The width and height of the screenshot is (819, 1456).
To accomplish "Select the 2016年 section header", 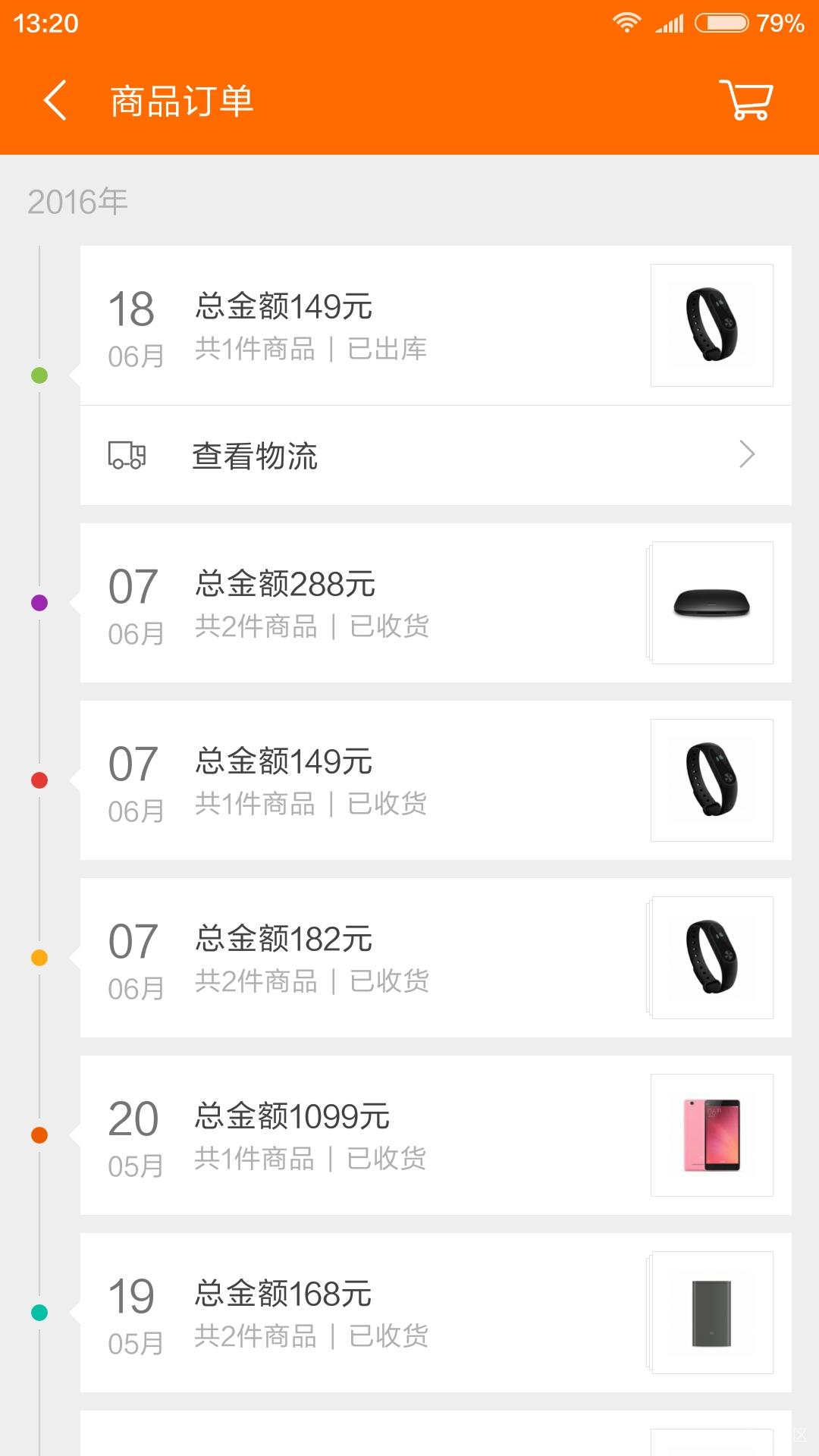I will (77, 200).
